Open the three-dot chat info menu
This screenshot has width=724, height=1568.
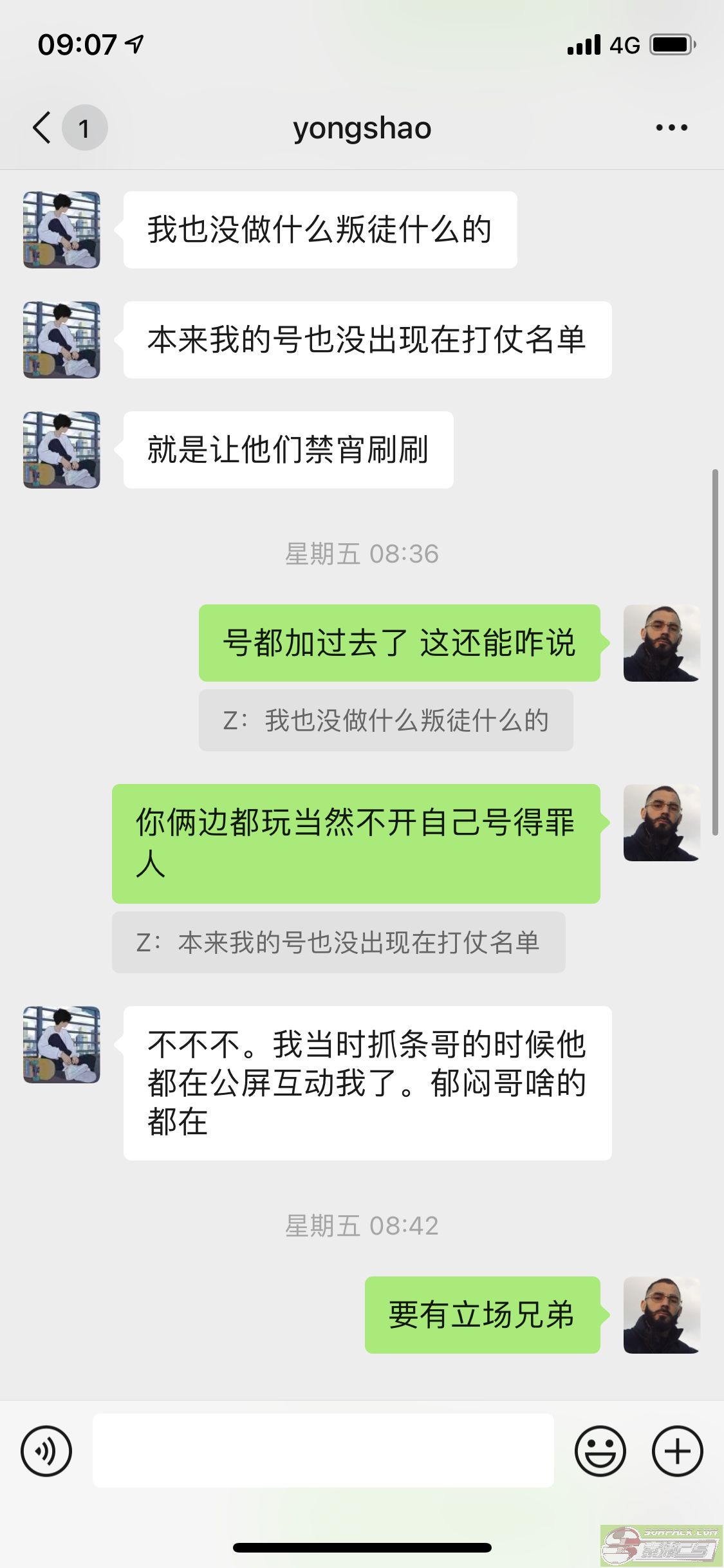(671, 127)
